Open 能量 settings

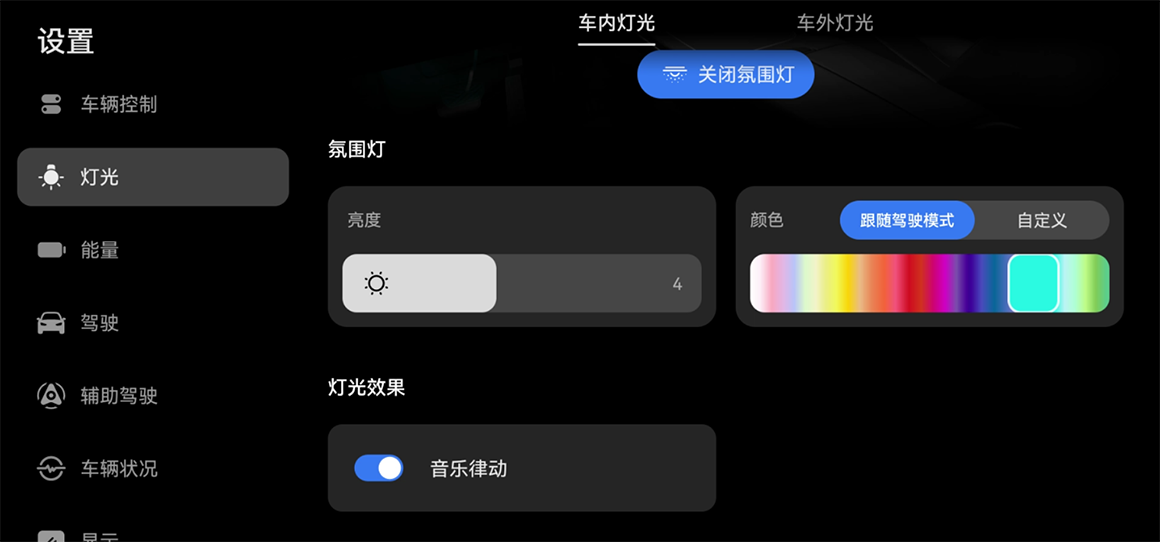coord(100,250)
